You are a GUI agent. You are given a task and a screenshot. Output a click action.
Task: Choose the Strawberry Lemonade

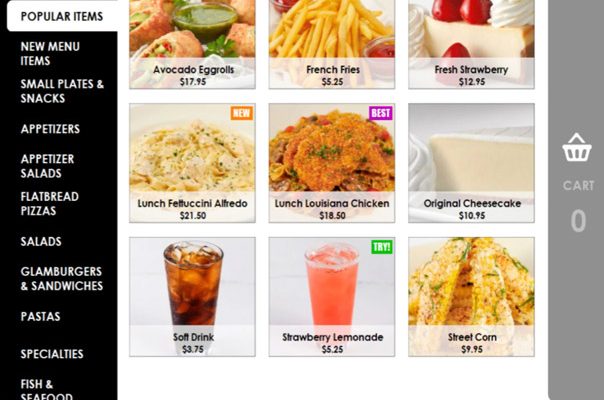pyautogui.click(x=331, y=296)
